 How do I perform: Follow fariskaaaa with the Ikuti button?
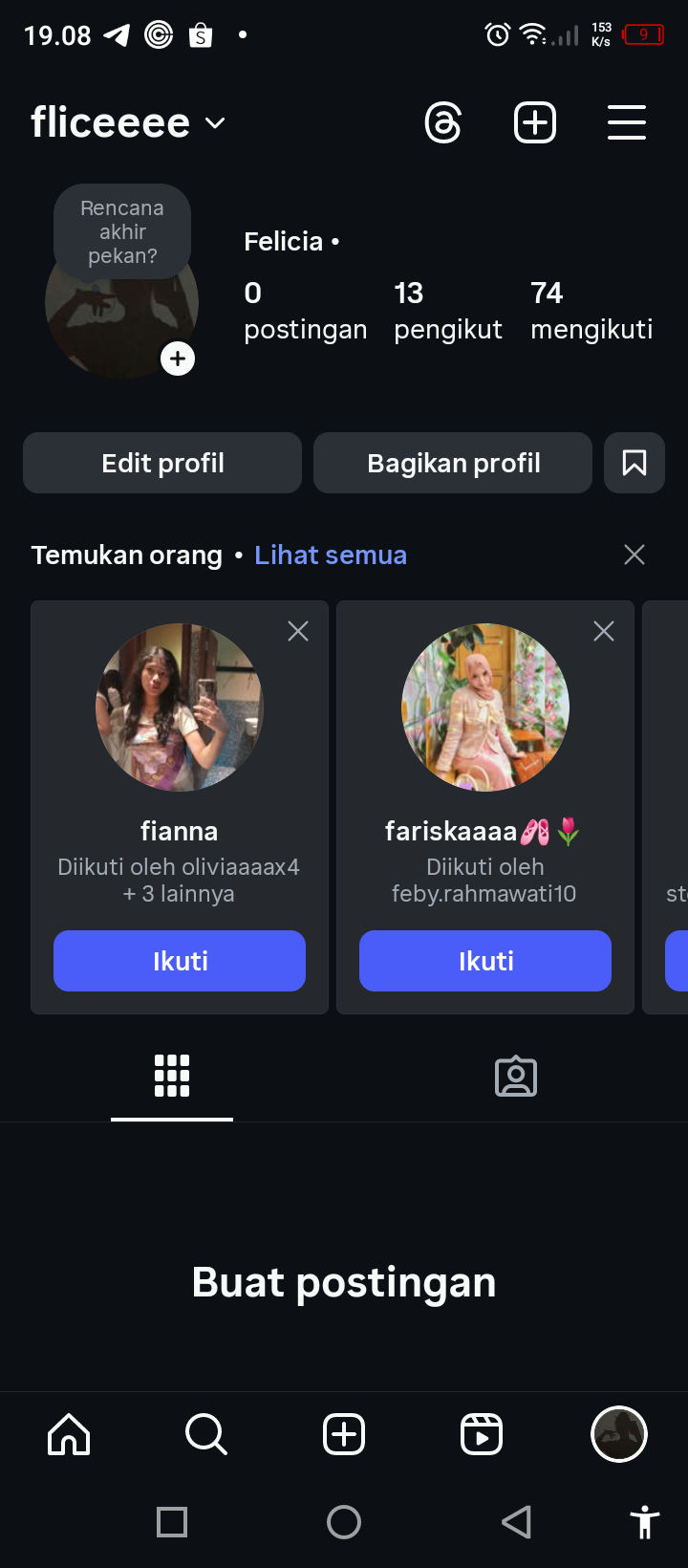[x=485, y=961]
